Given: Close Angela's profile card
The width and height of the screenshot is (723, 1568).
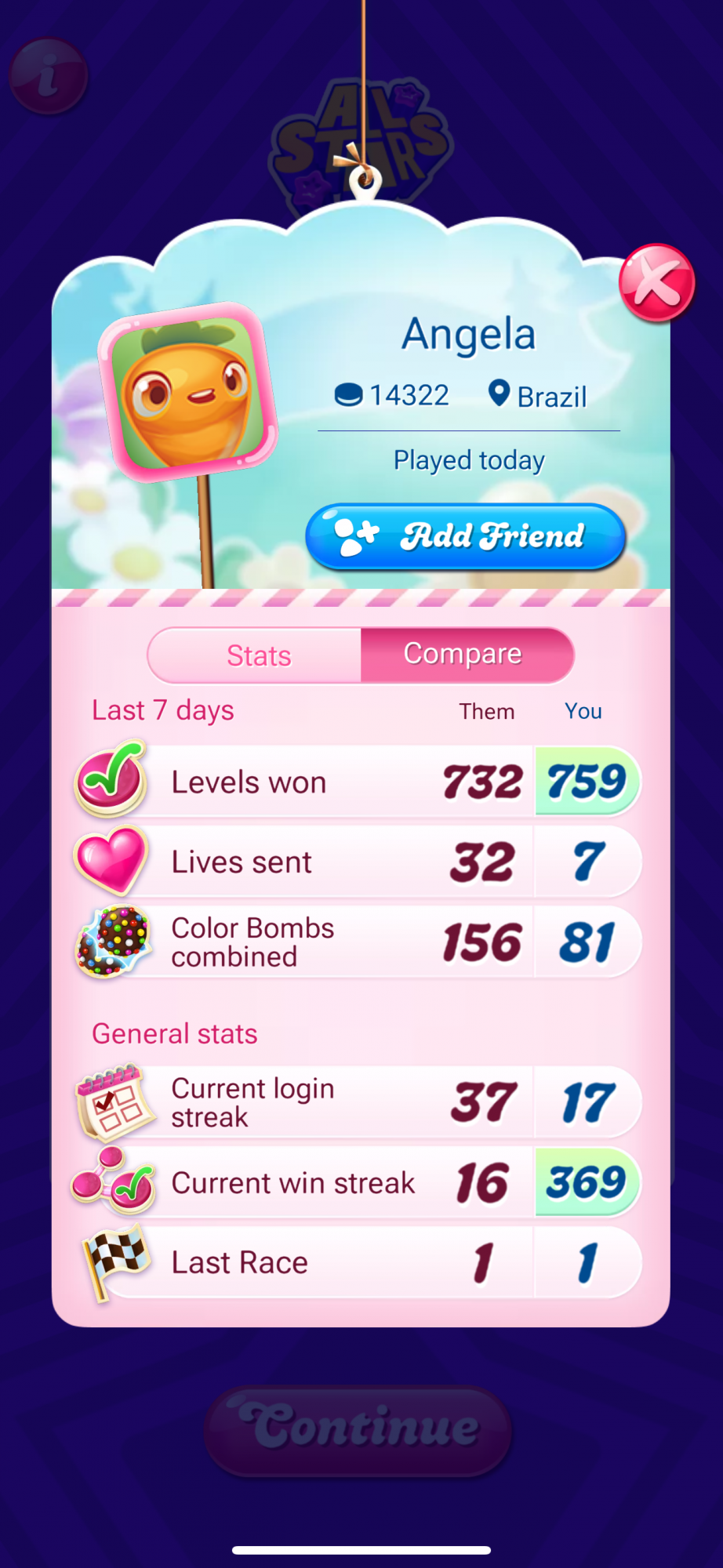Looking at the screenshot, I should tap(656, 283).
